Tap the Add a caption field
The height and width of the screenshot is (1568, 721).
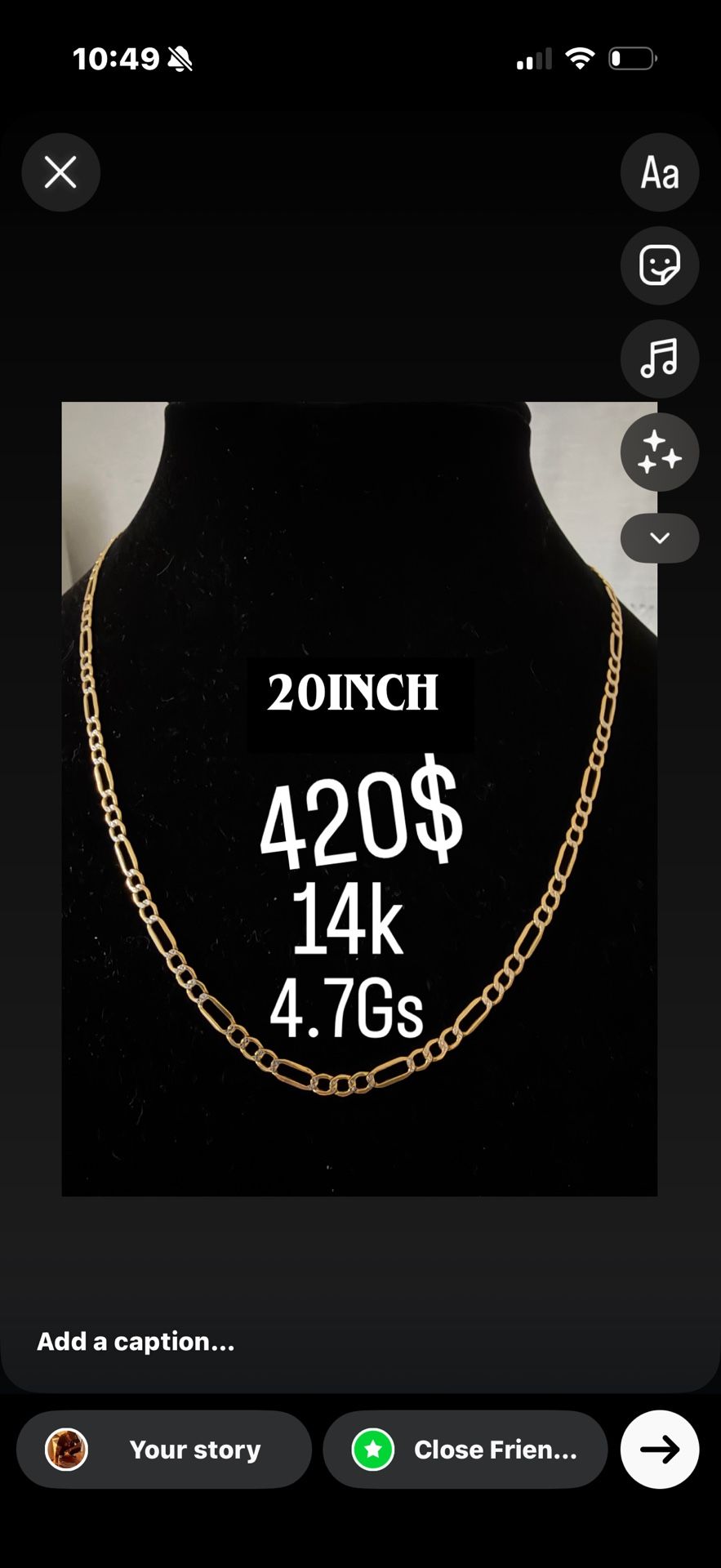coord(136,1341)
